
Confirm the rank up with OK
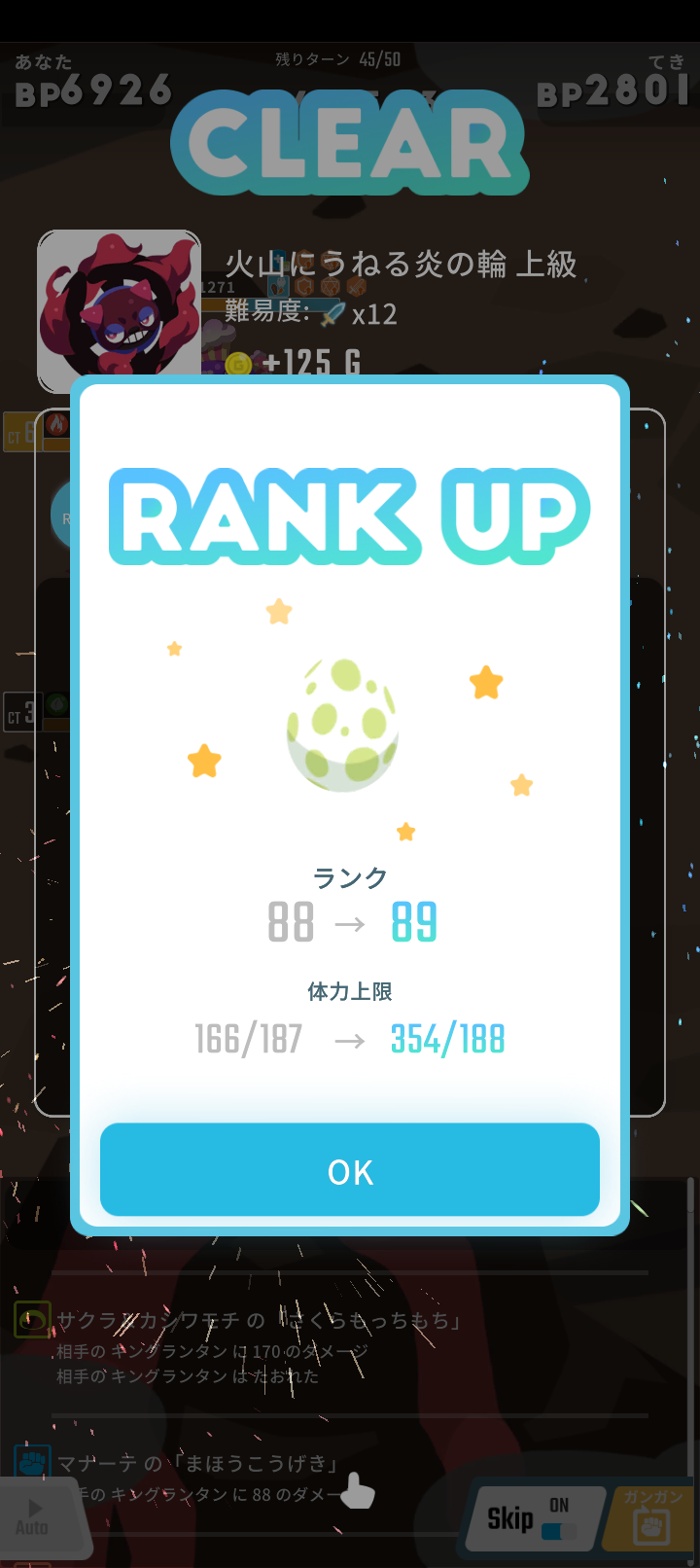pos(350,1170)
